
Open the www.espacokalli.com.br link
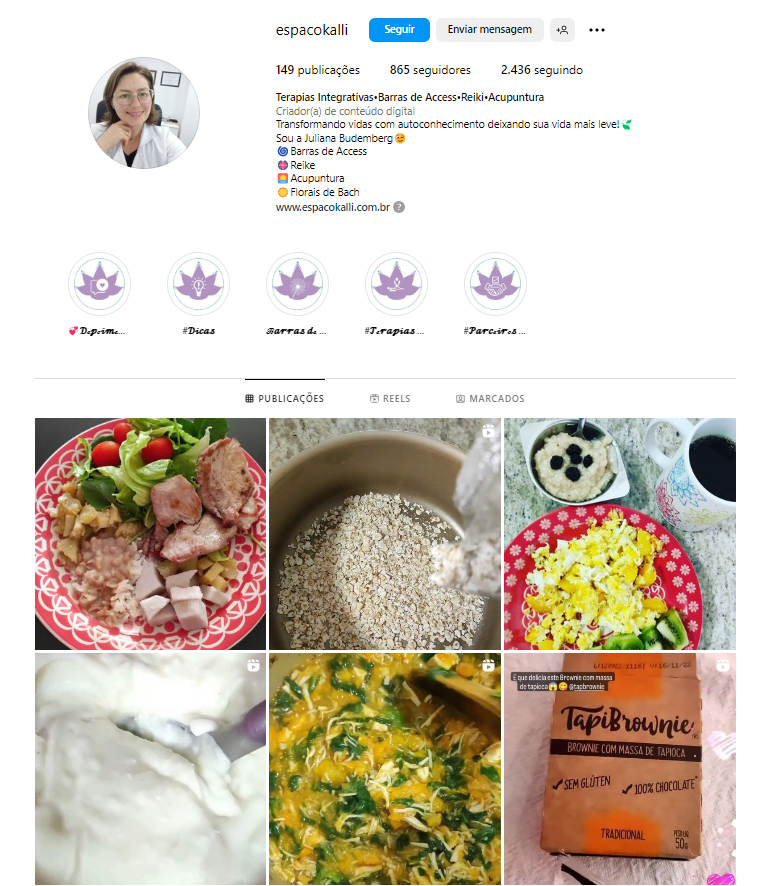(333, 207)
